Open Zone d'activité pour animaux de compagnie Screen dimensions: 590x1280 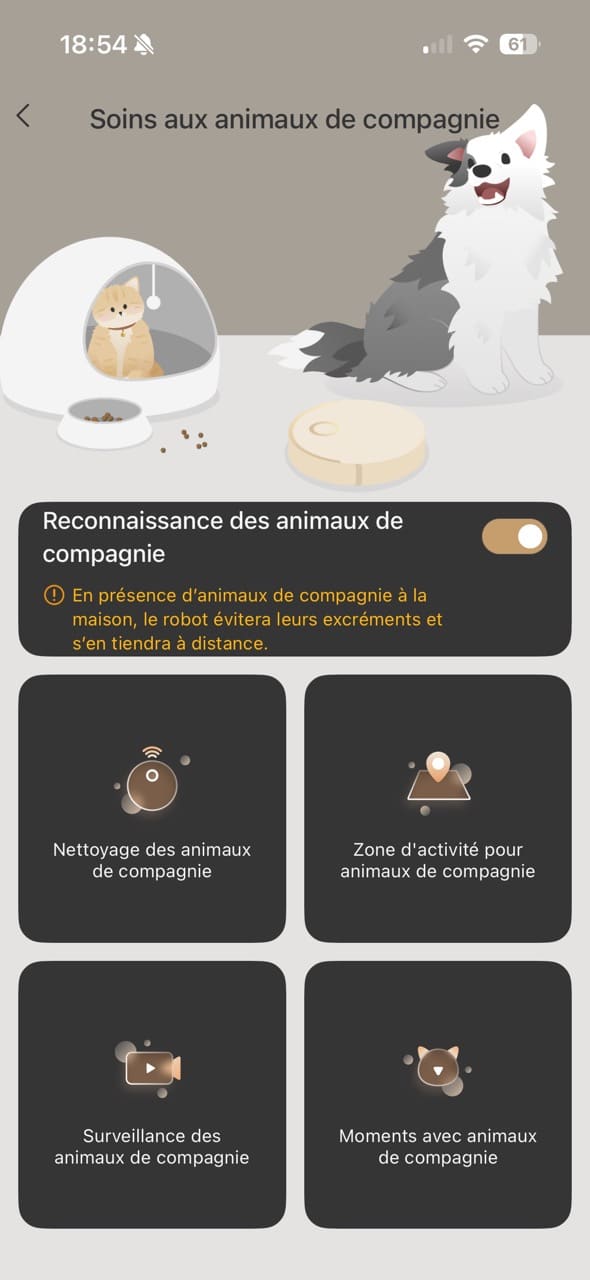point(438,808)
